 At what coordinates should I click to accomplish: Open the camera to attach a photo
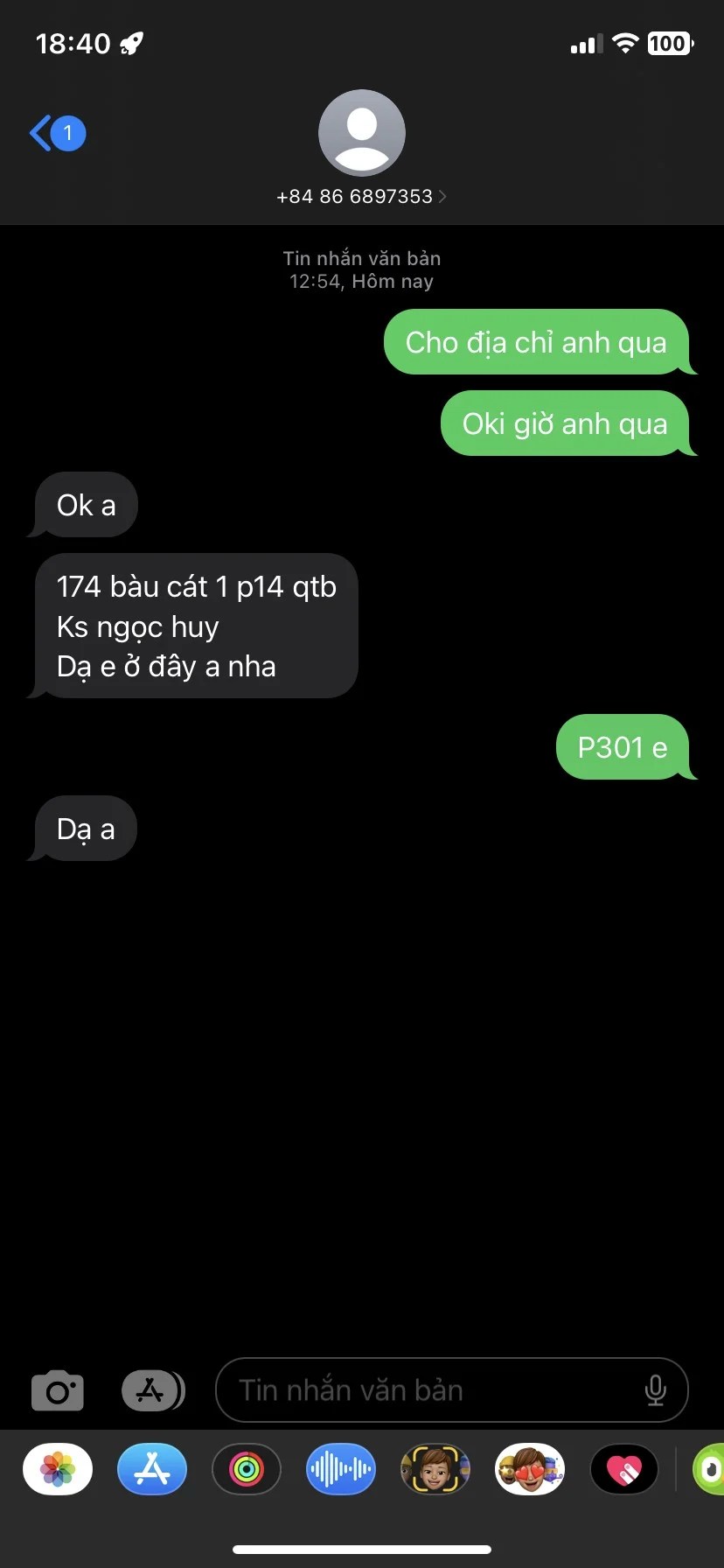(x=58, y=1390)
